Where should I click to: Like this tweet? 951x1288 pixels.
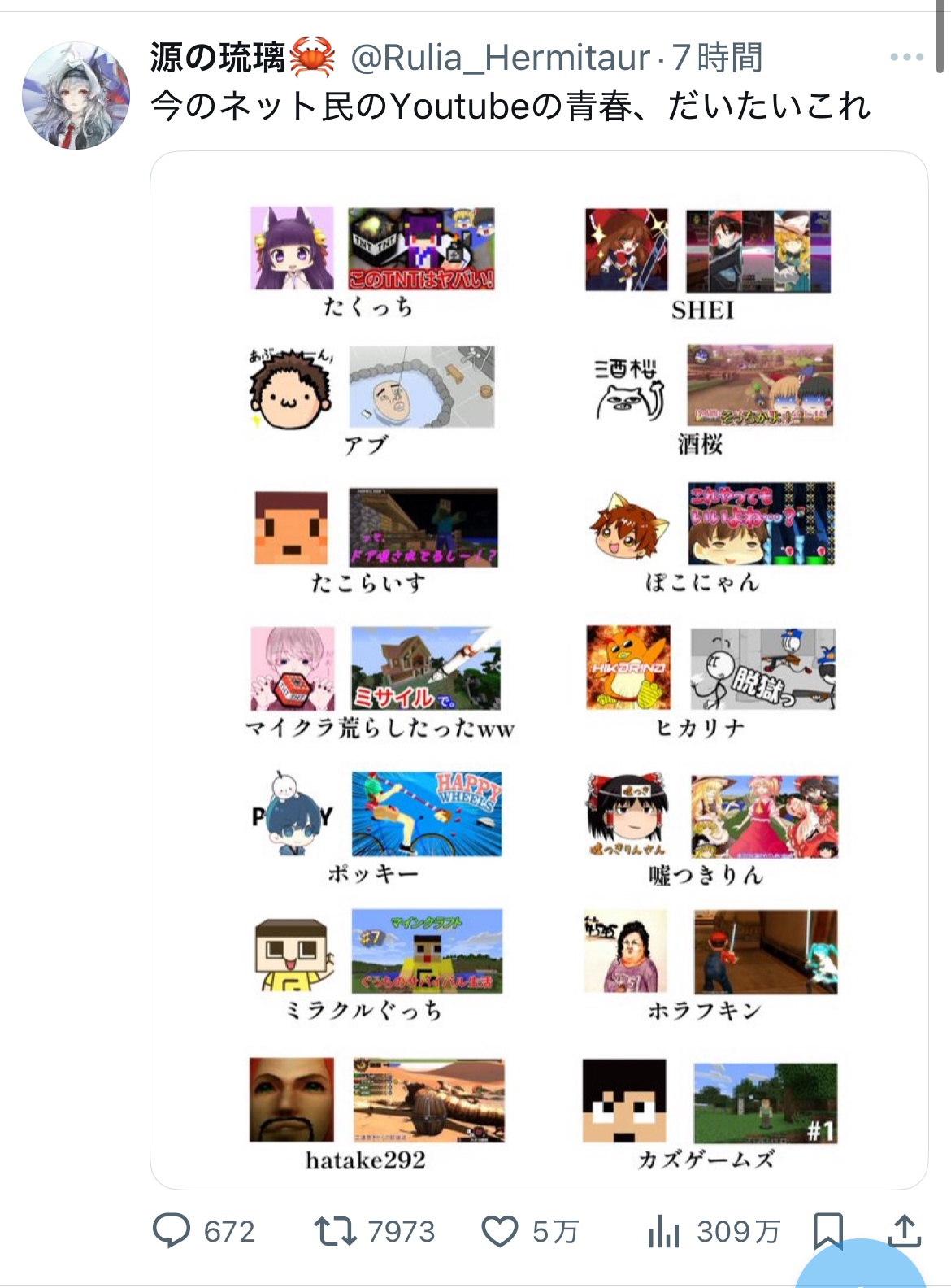[x=500, y=1230]
